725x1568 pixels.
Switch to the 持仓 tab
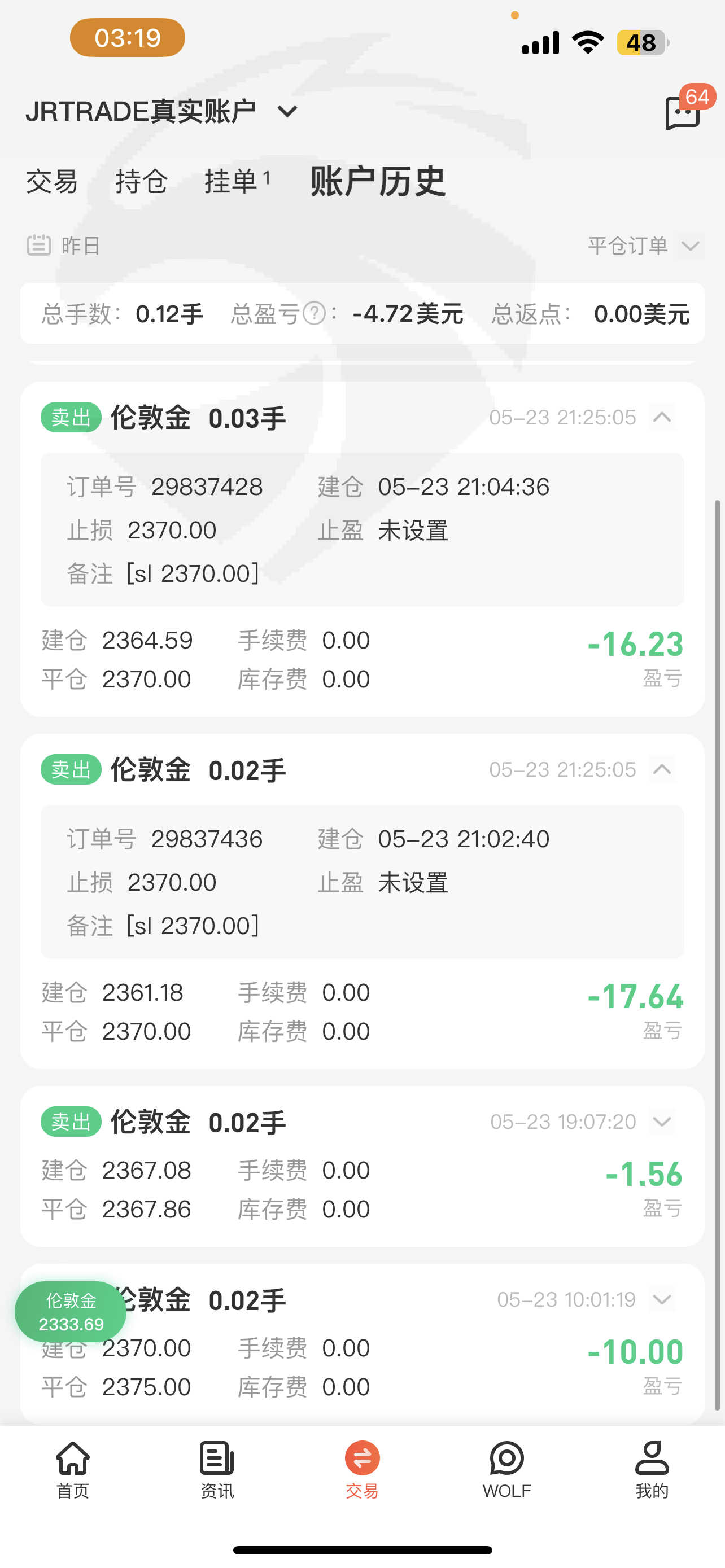click(x=141, y=182)
